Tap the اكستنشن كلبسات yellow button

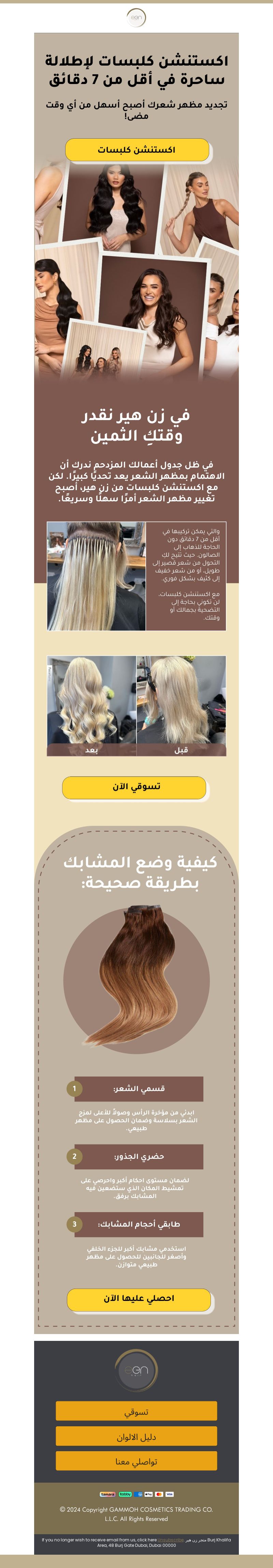point(137,150)
